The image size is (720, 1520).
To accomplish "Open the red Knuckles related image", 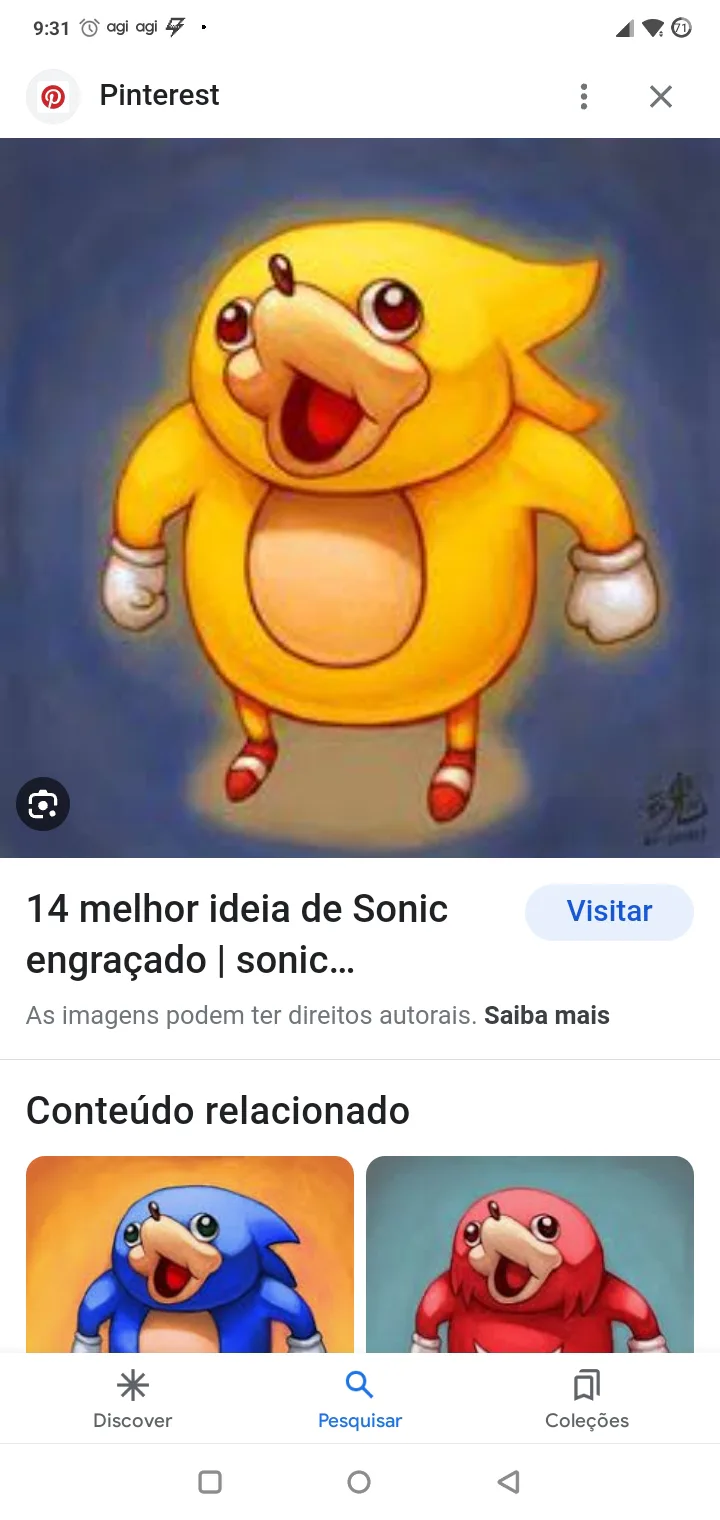I will pos(530,1254).
